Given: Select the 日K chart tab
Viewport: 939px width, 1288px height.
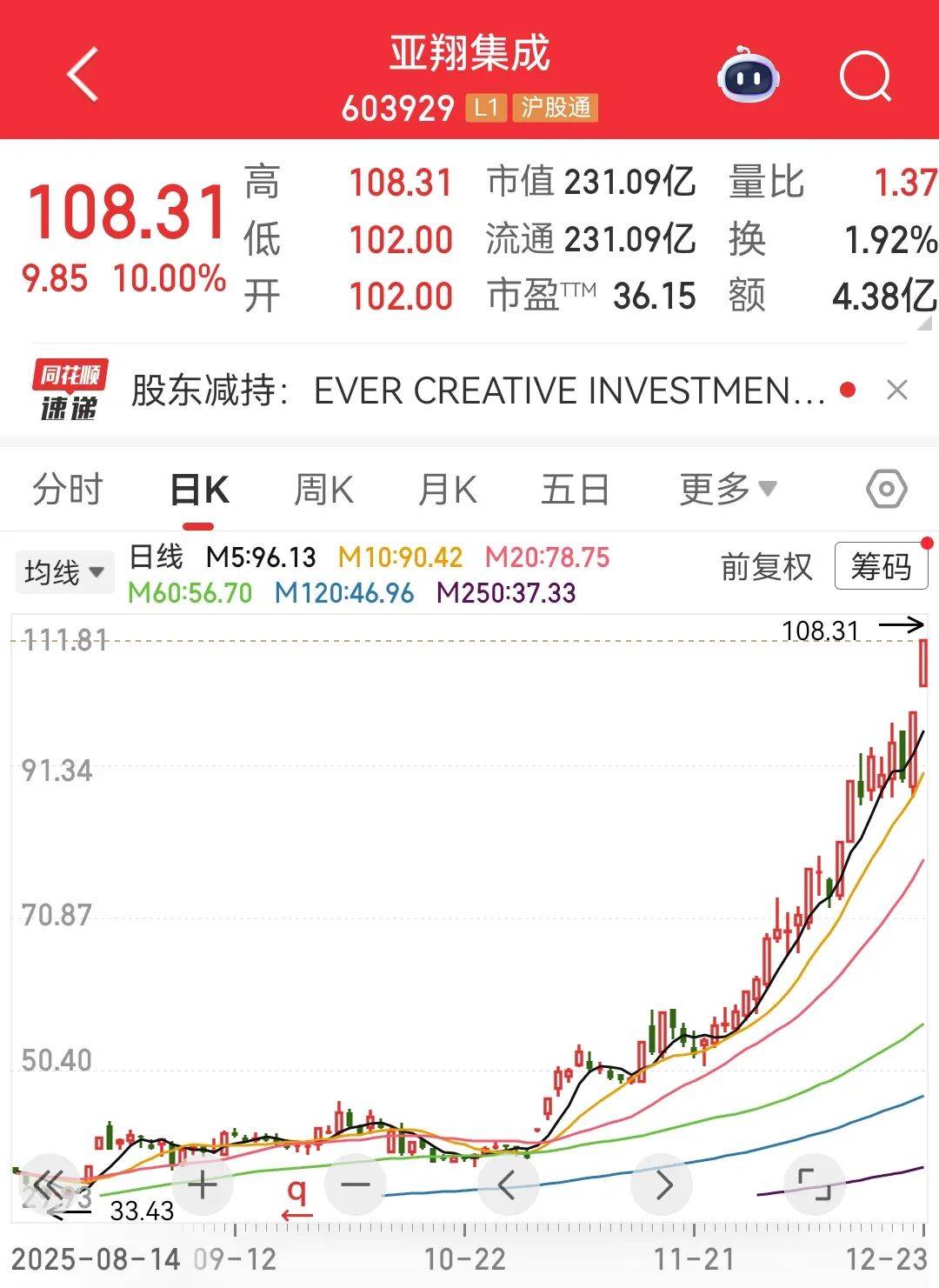Looking at the screenshot, I should click(199, 490).
